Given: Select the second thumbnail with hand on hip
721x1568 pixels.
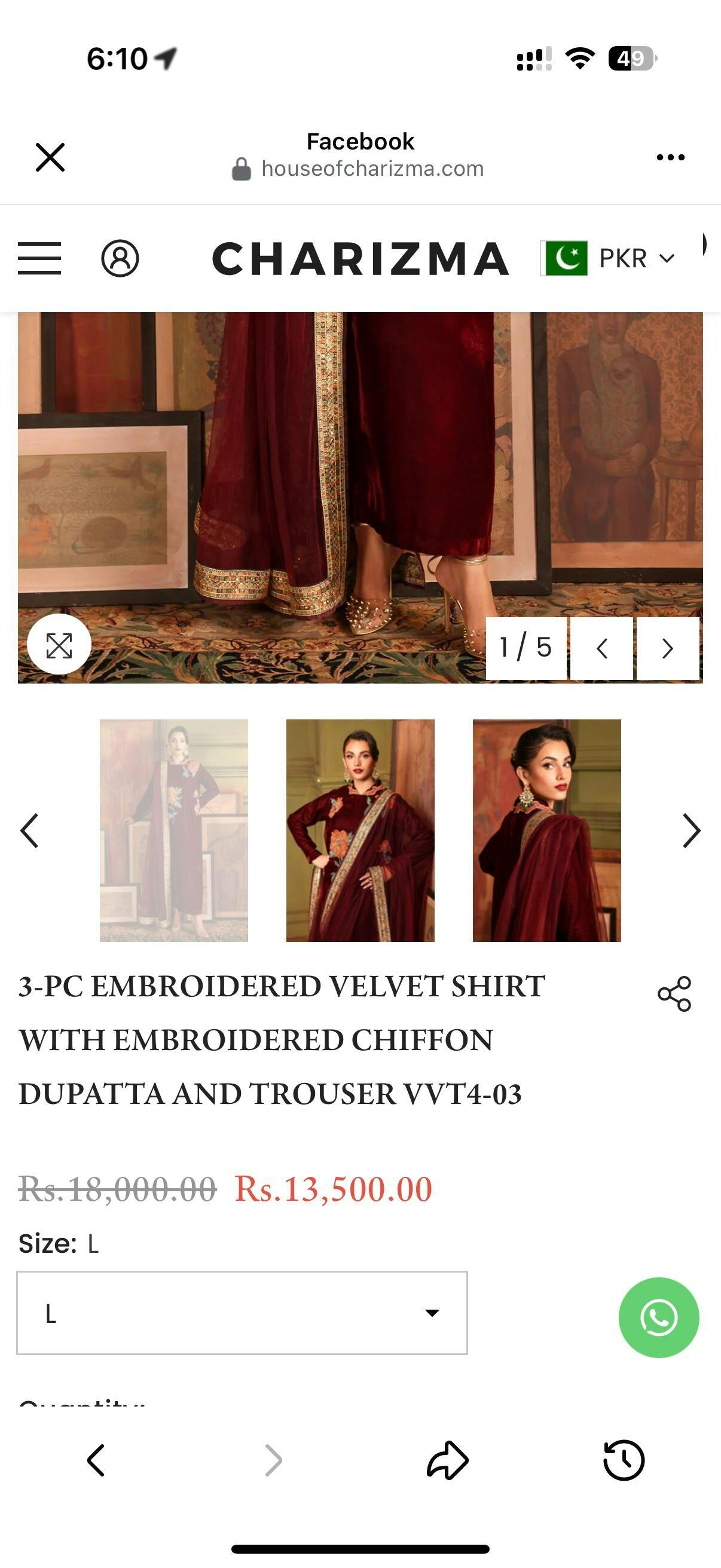Looking at the screenshot, I should [x=360, y=830].
